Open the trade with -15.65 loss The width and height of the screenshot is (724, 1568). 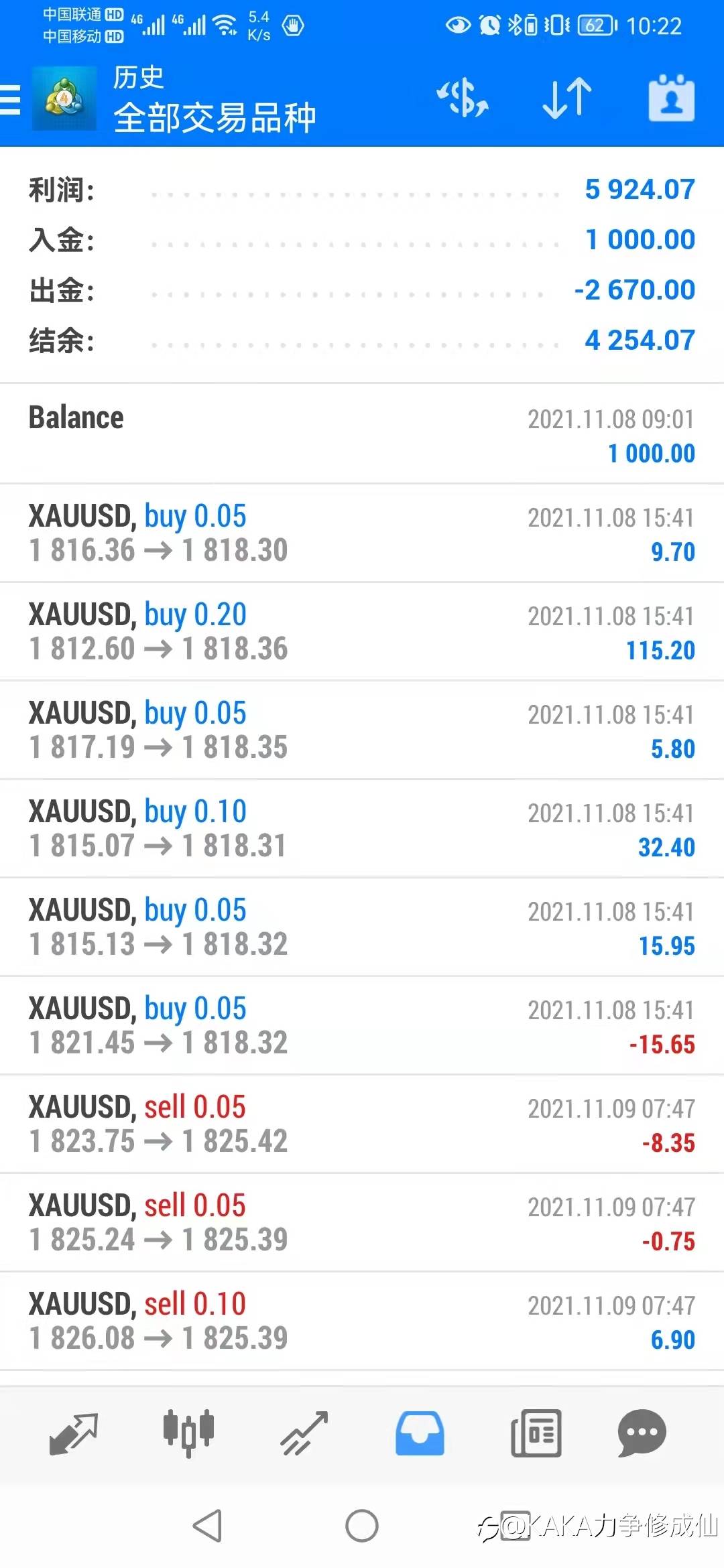click(362, 1025)
